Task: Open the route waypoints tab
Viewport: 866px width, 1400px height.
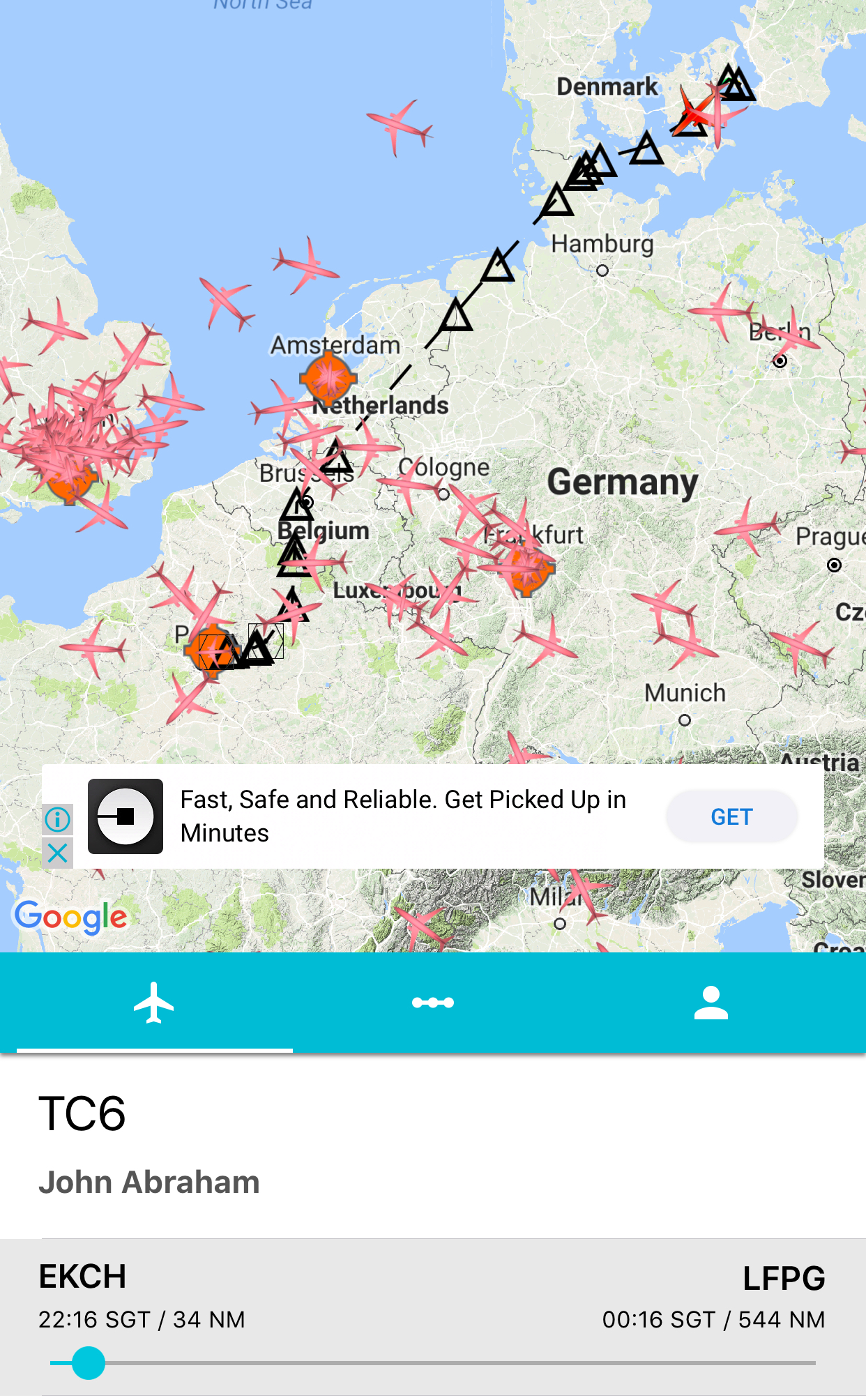Action: coord(433,1003)
